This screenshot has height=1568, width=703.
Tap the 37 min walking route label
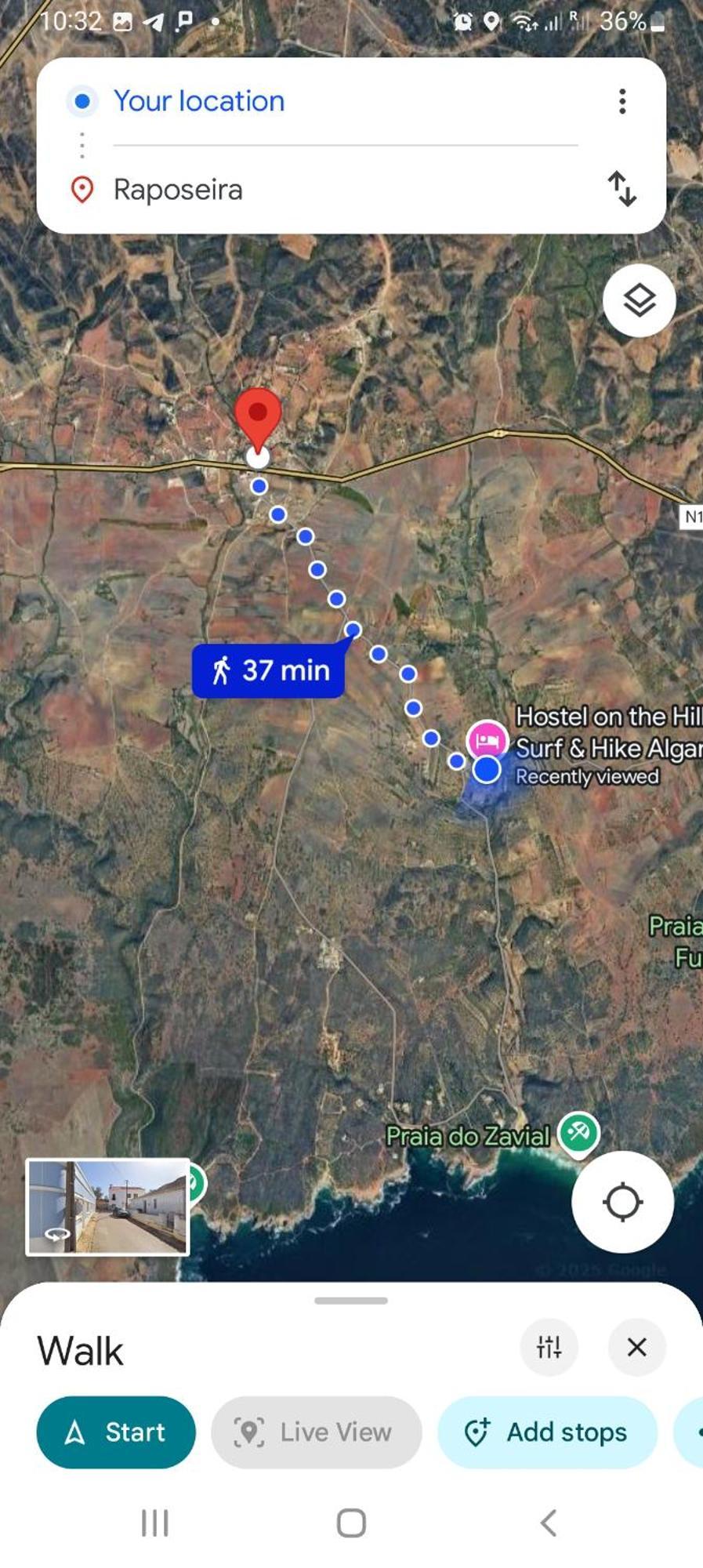tap(269, 670)
